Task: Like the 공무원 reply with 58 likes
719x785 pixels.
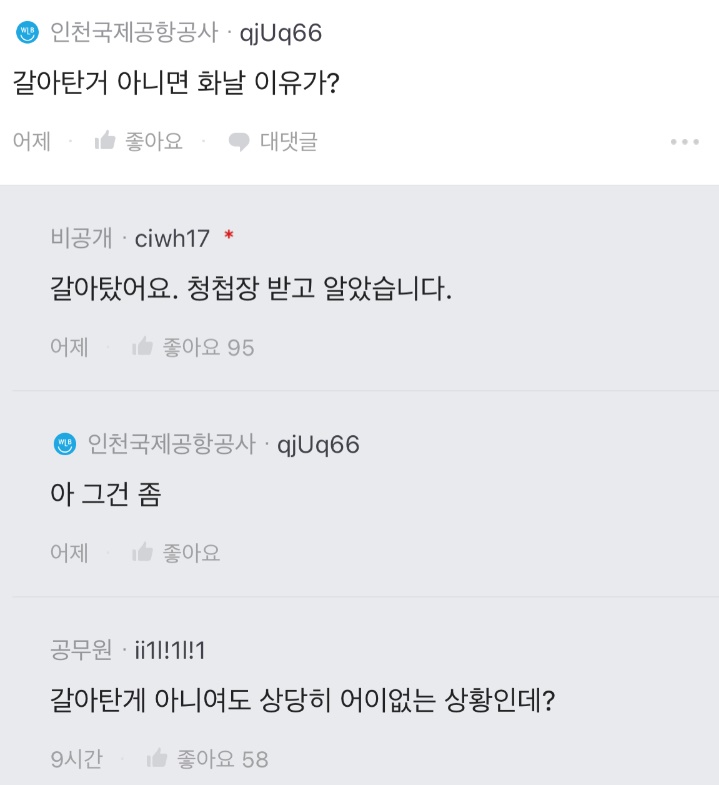Action: click(x=206, y=759)
